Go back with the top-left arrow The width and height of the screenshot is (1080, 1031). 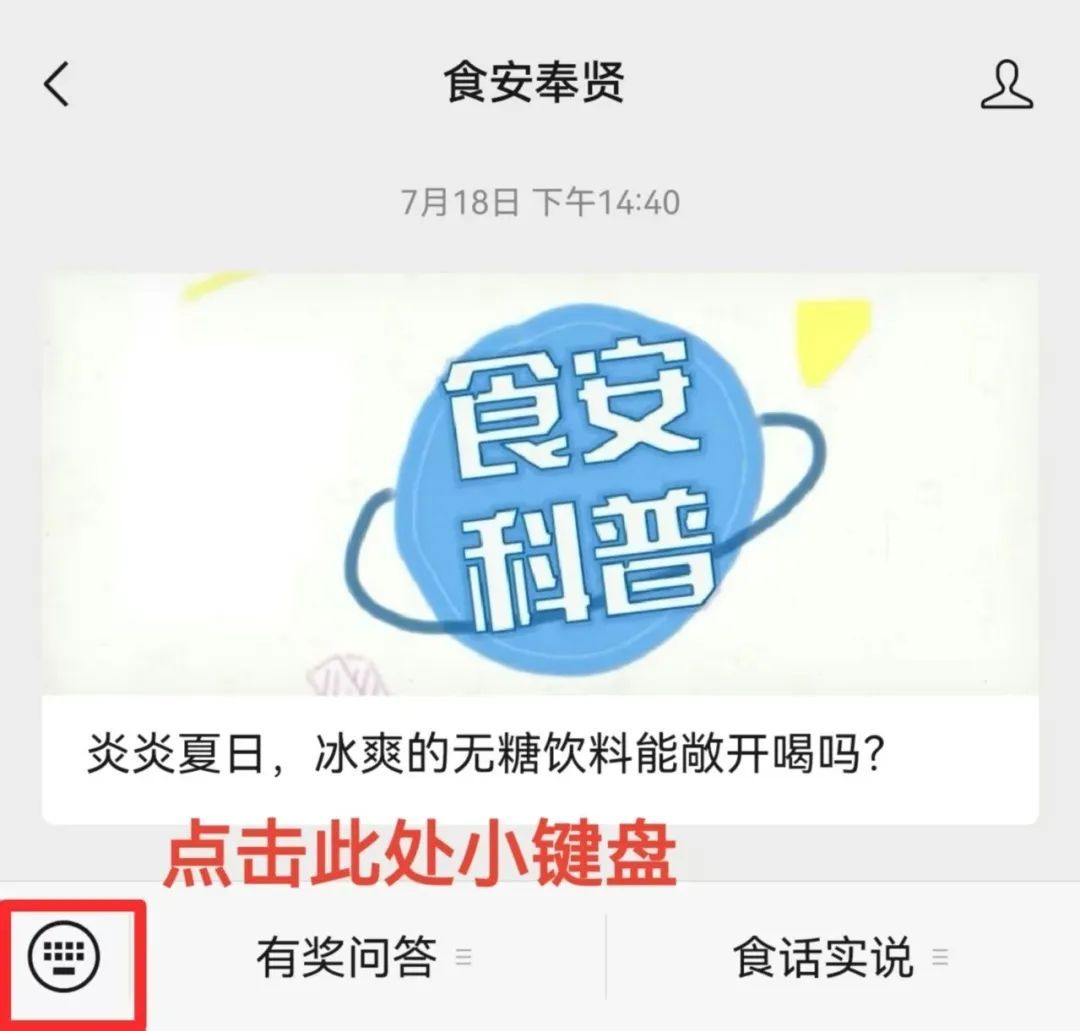coord(57,85)
